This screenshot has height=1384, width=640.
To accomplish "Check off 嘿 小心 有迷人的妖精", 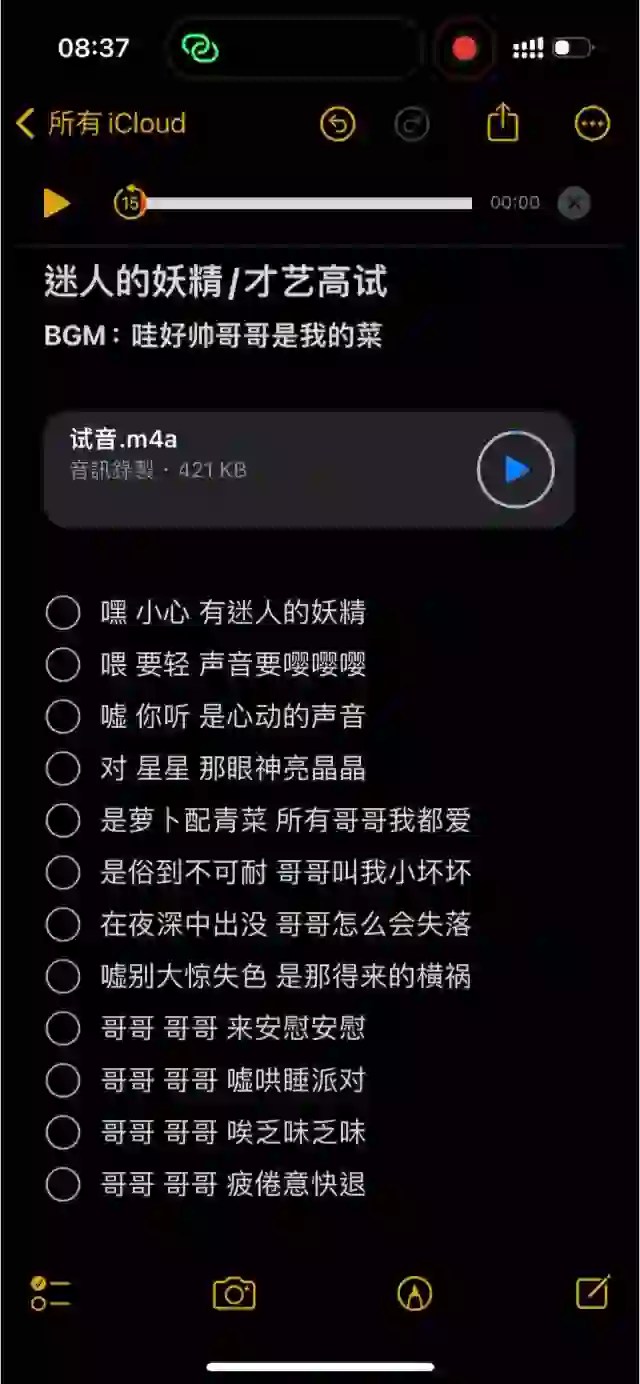I will (63, 613).
